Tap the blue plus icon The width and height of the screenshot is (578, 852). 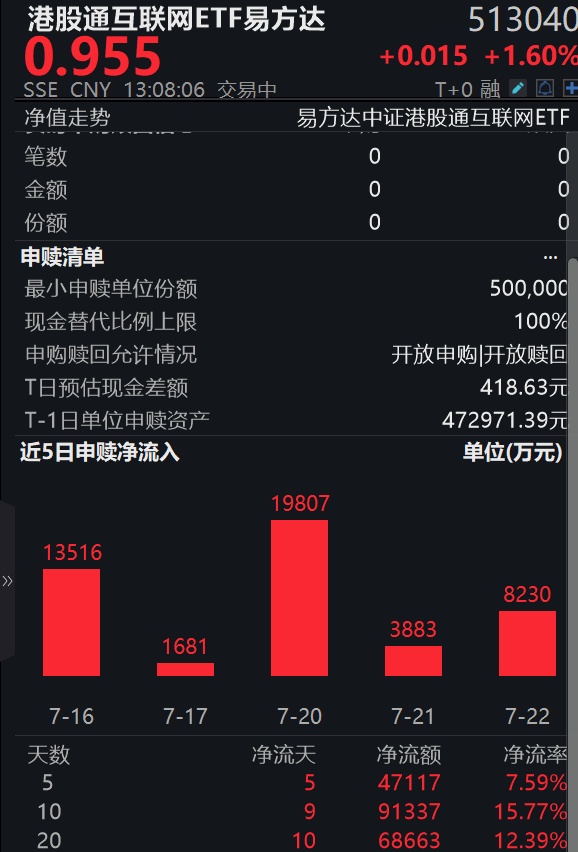[571, 88]
